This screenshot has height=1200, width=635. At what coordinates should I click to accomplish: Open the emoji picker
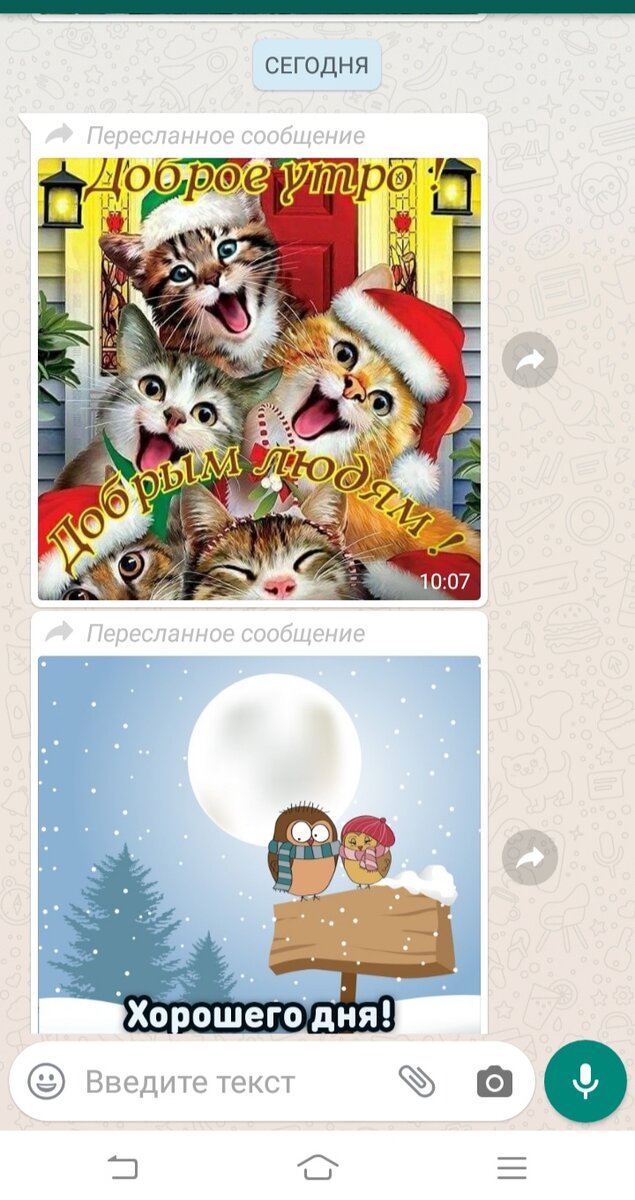click(46, 1081)
